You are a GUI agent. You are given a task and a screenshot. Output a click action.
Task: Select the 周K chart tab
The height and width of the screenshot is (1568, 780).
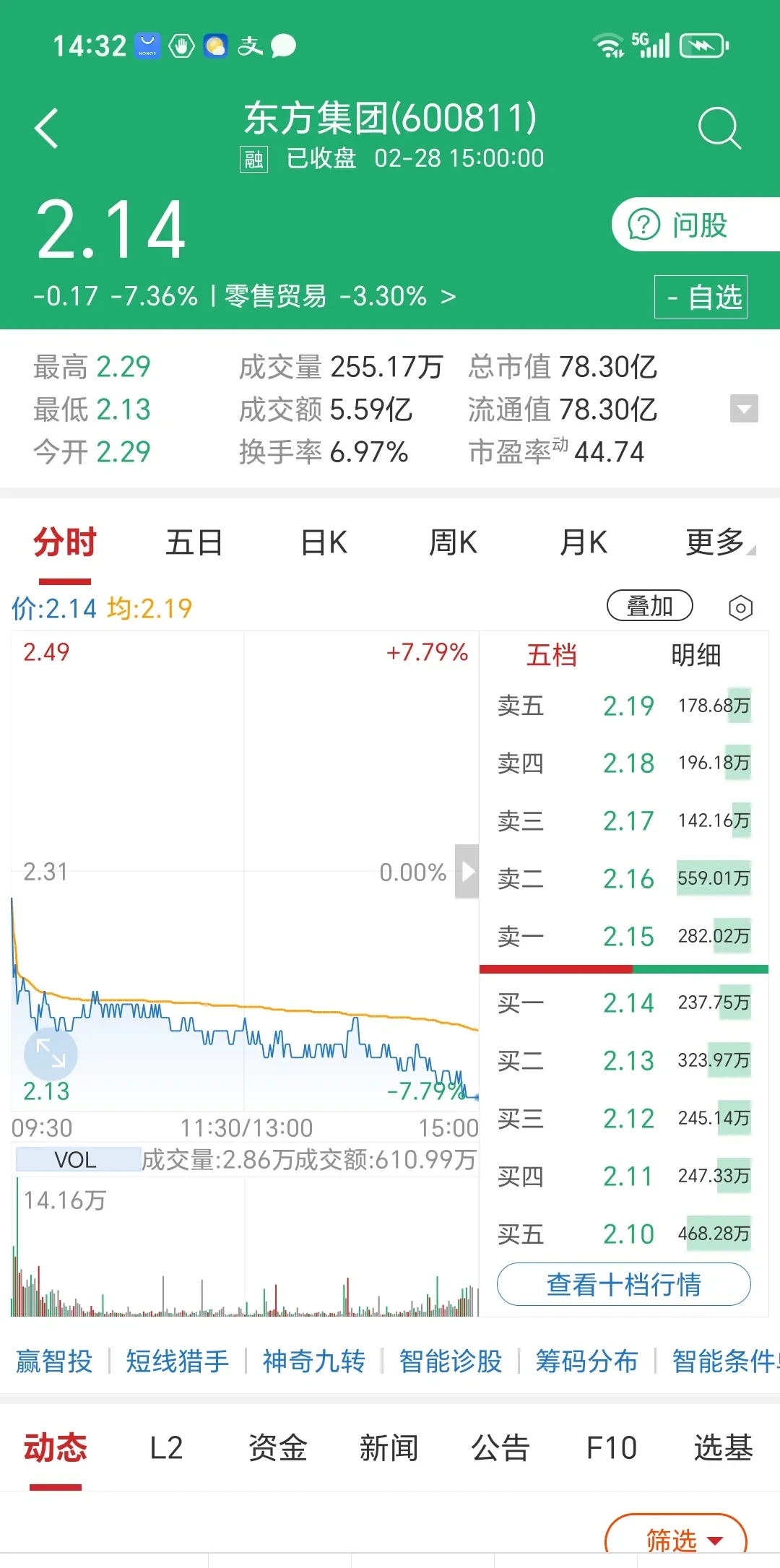pos(453,542)
